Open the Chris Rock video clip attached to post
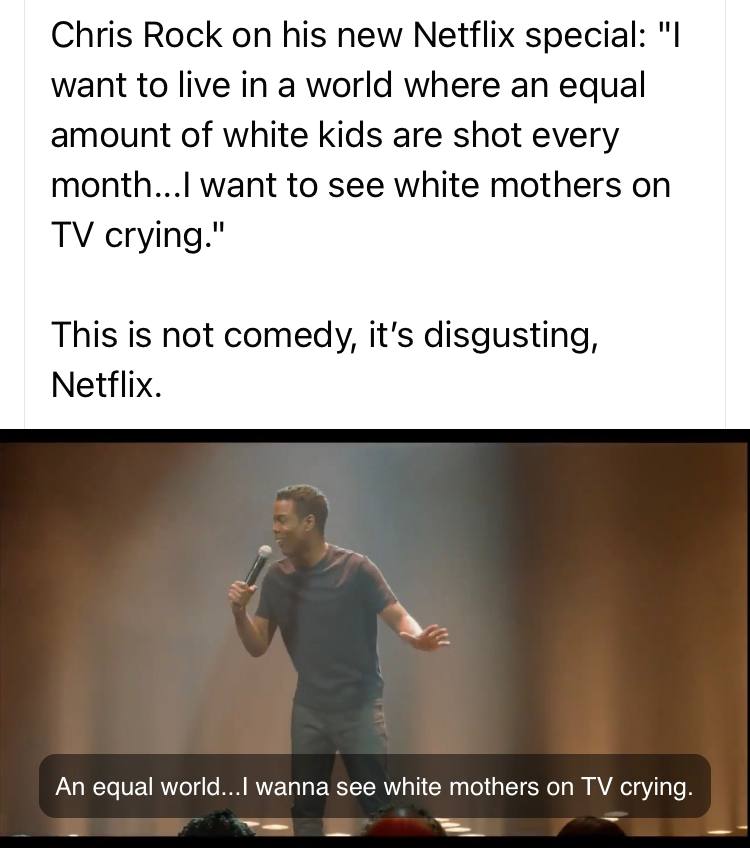Image resolution: width=750 pixels, height=848 pixels. (x=375, y=620)
